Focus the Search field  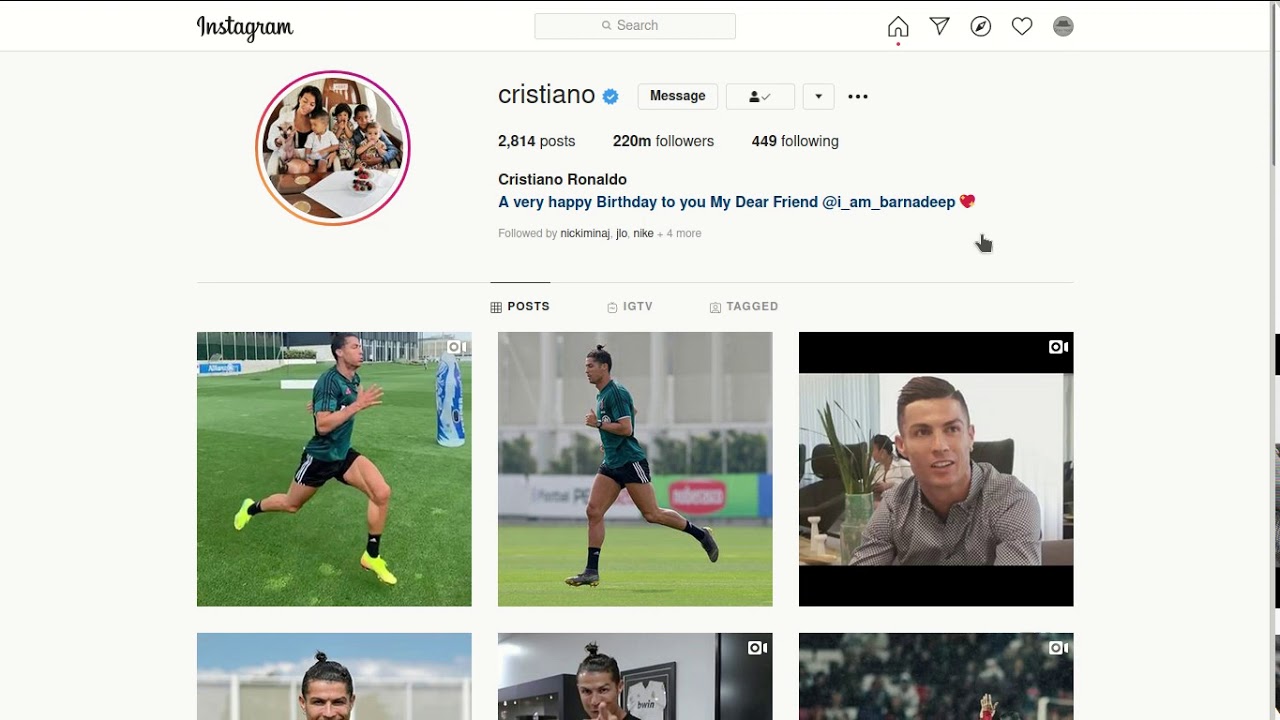[635, 26]
